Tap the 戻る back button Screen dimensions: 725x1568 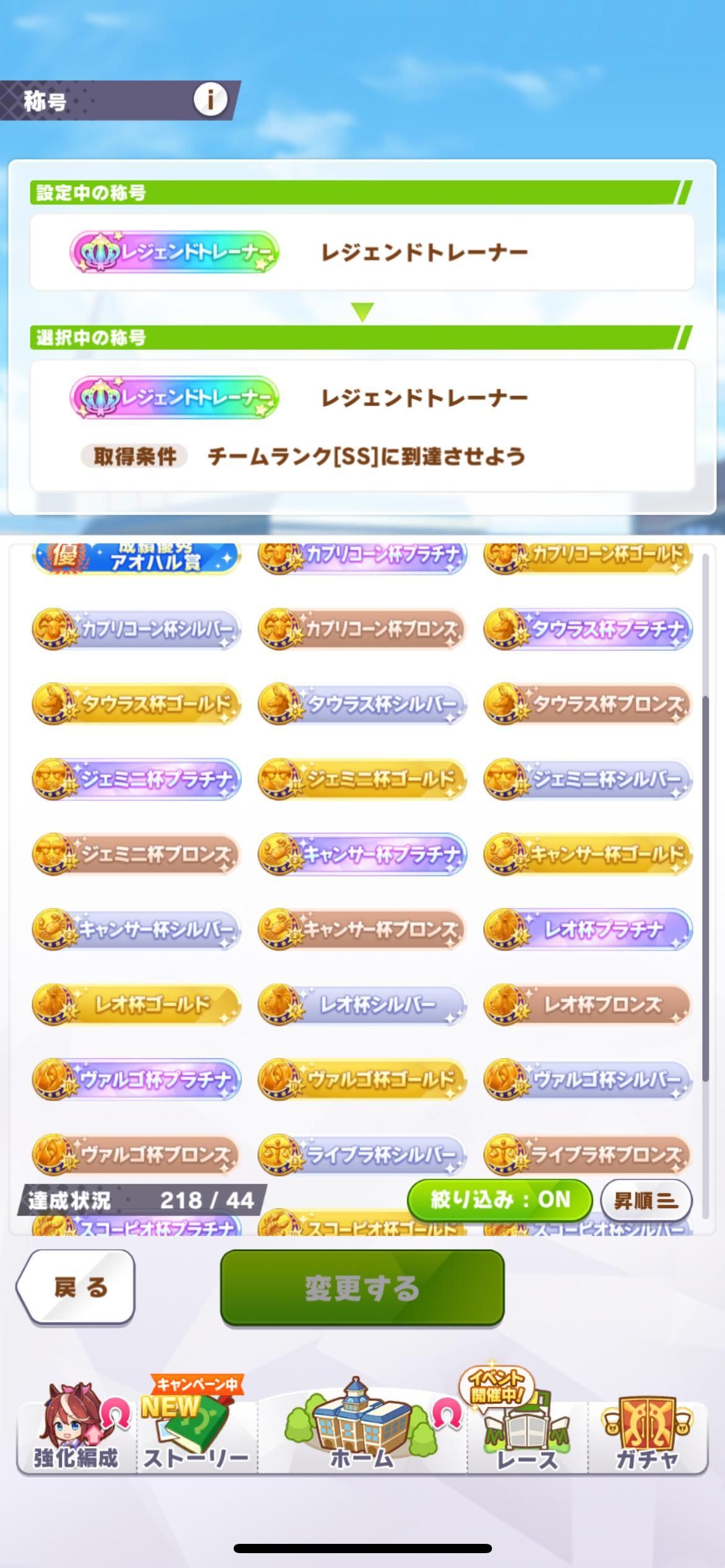point(77,1287)
